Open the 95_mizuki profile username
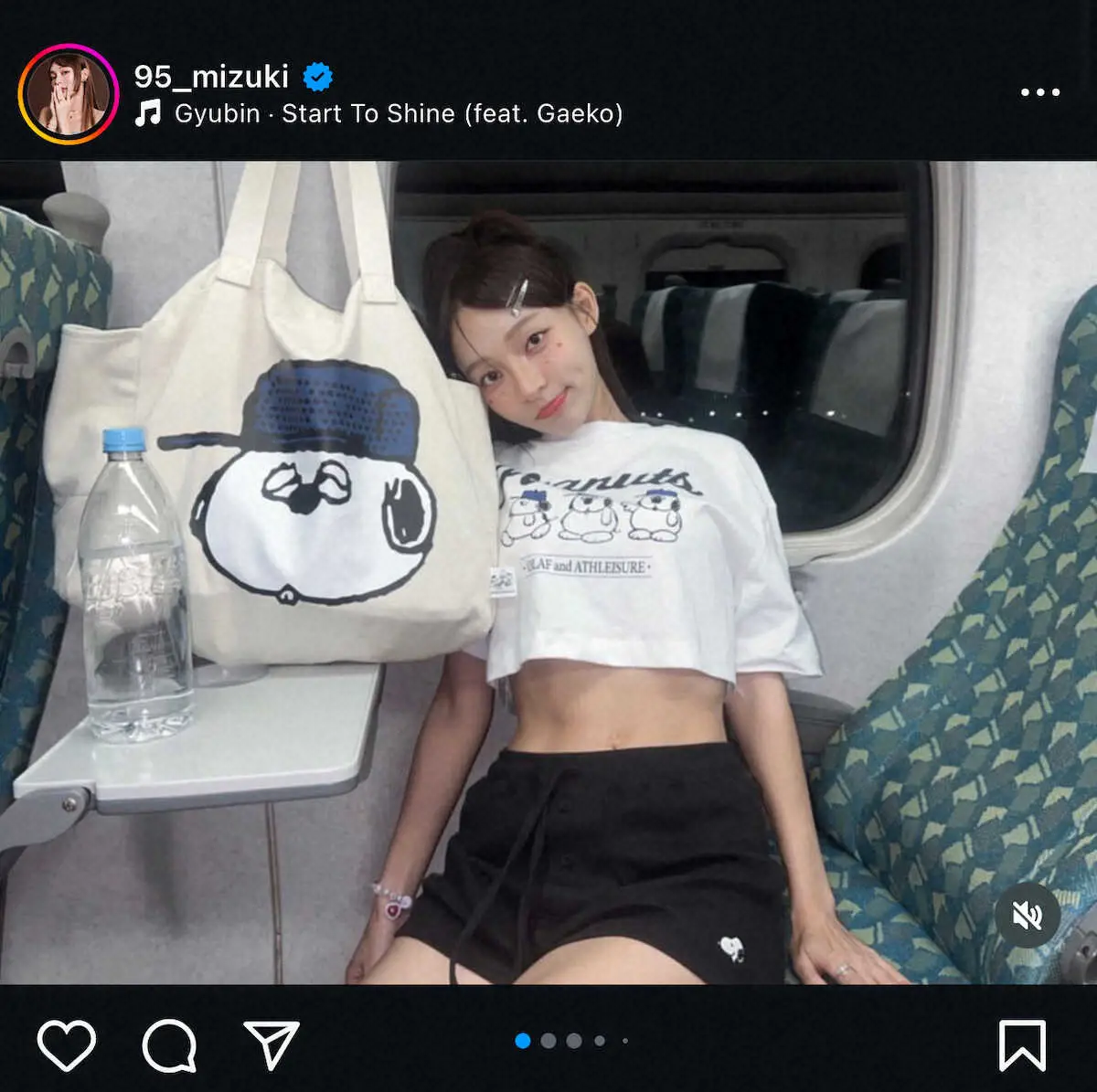The height and width of the screenshot is (1092, 1097). 211,77
